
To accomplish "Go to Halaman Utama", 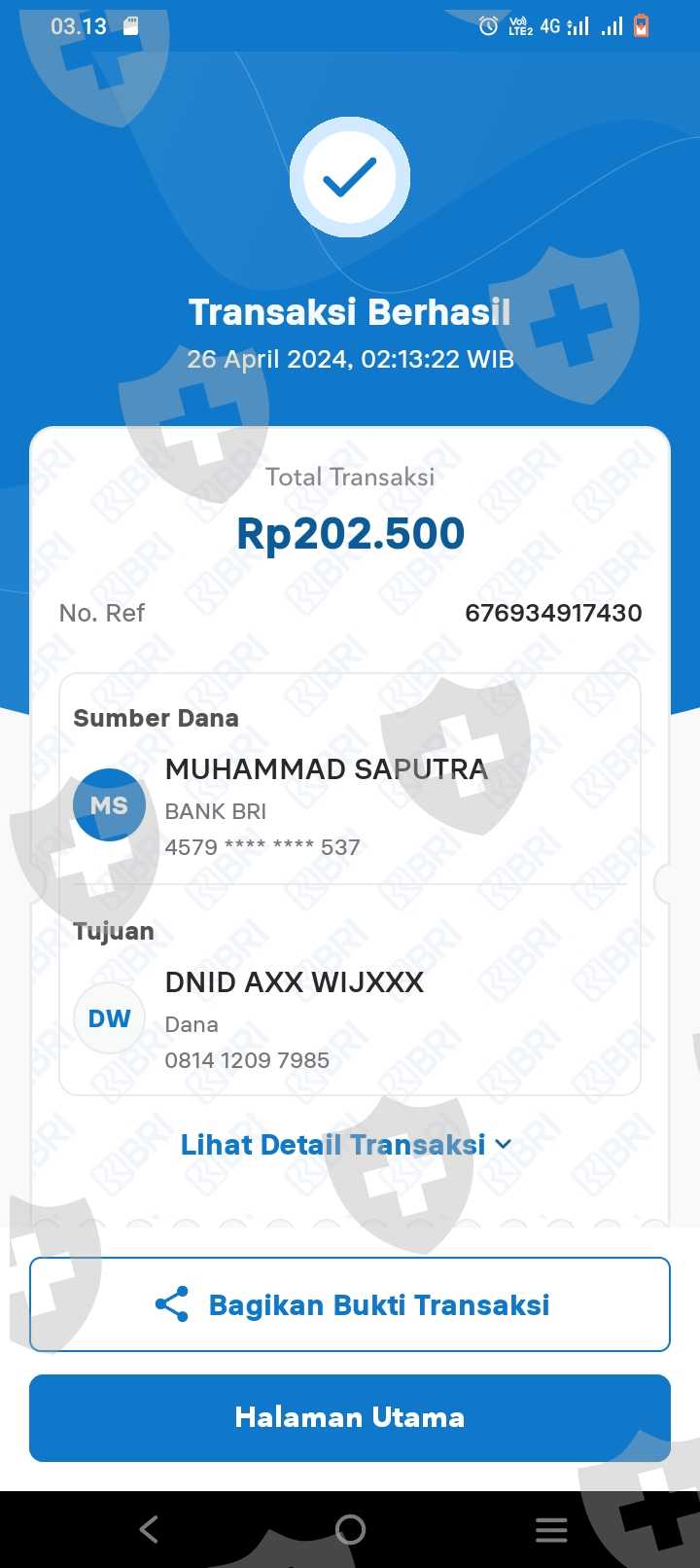I will [x=350, y=1417].
